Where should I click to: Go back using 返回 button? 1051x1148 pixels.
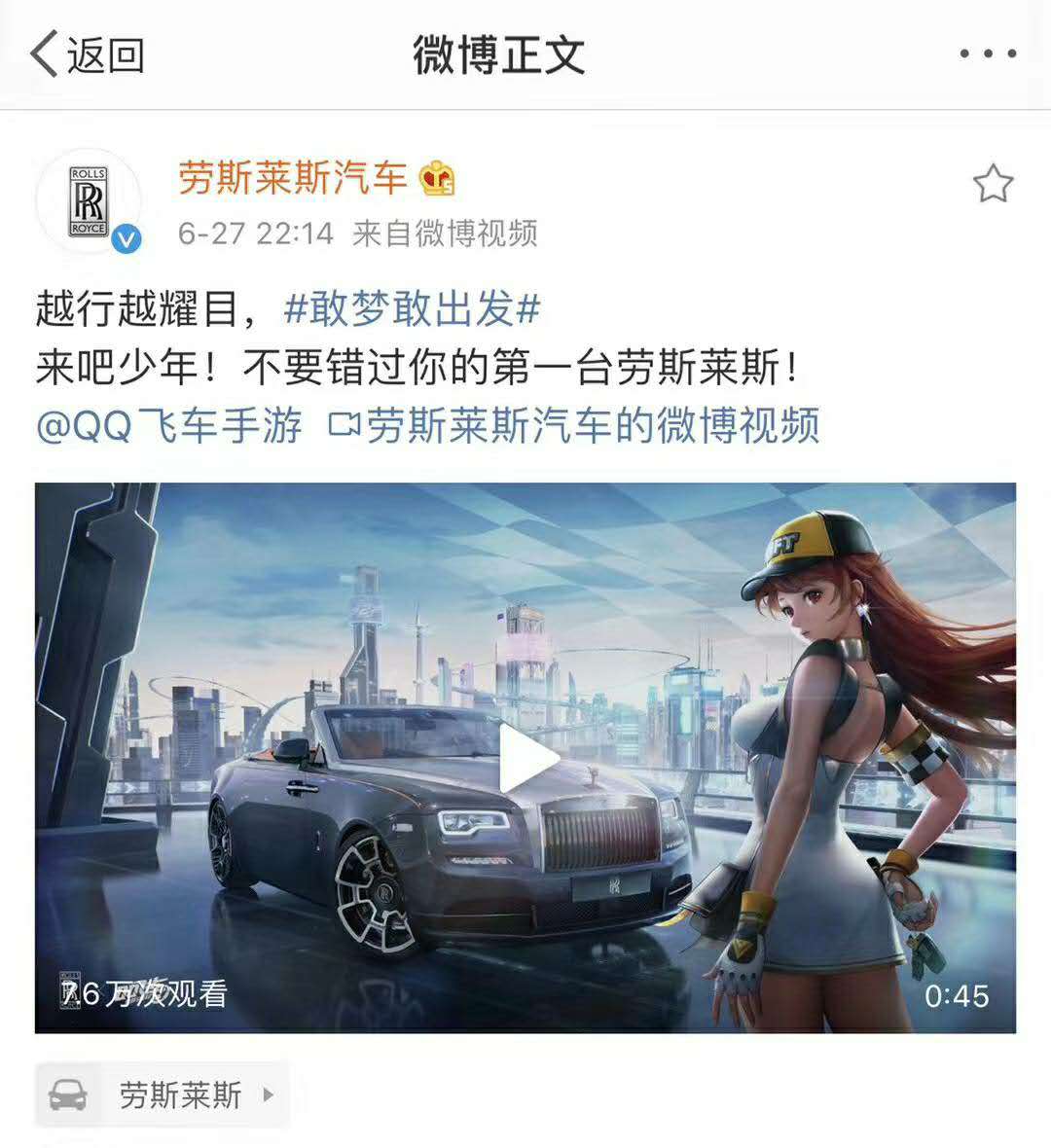click(88, 54)
